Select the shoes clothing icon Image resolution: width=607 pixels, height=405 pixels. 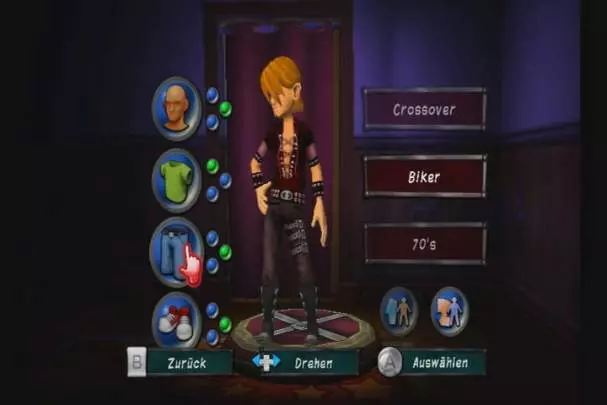point(176,318)
